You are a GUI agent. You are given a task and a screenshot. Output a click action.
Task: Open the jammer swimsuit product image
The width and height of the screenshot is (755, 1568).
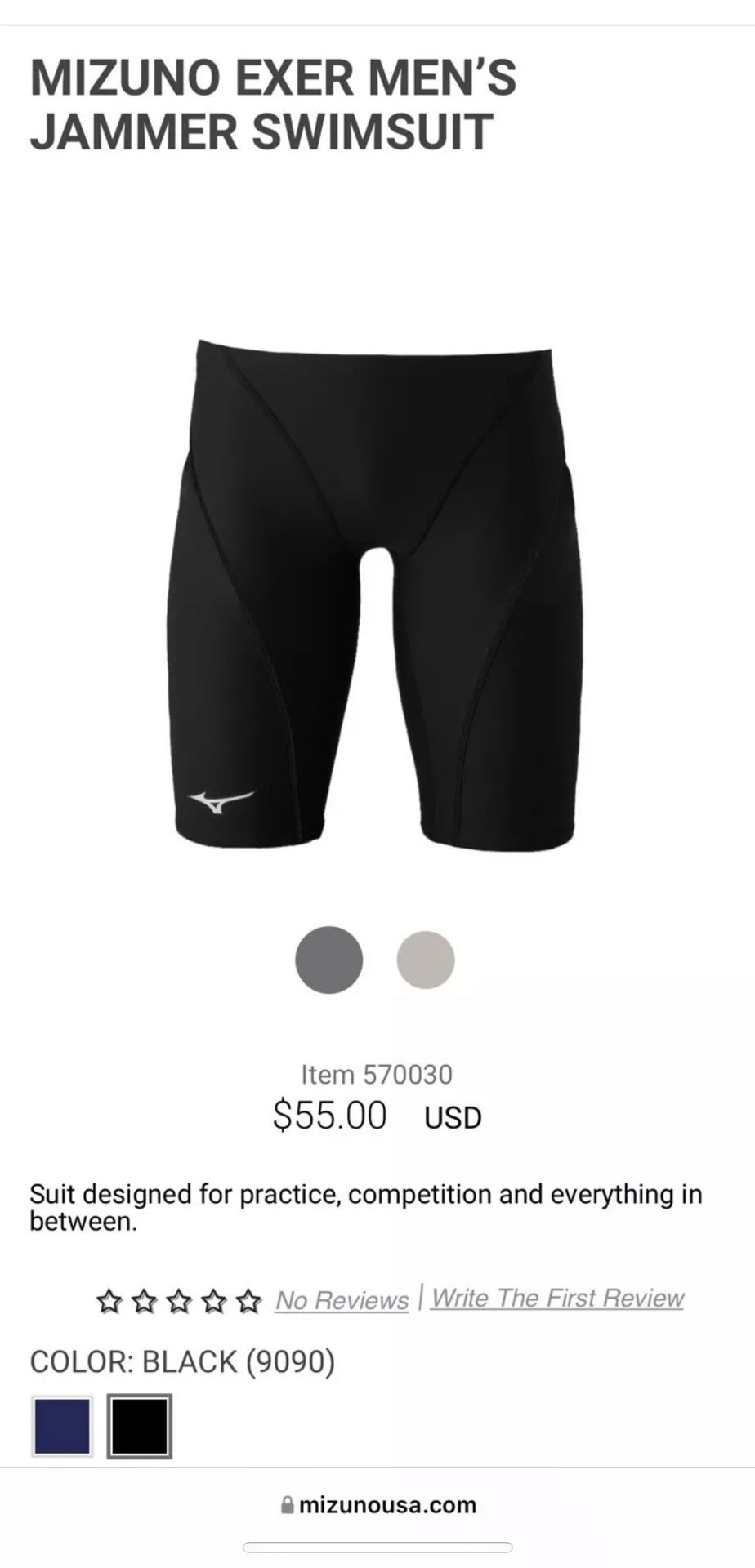[376, 596]
